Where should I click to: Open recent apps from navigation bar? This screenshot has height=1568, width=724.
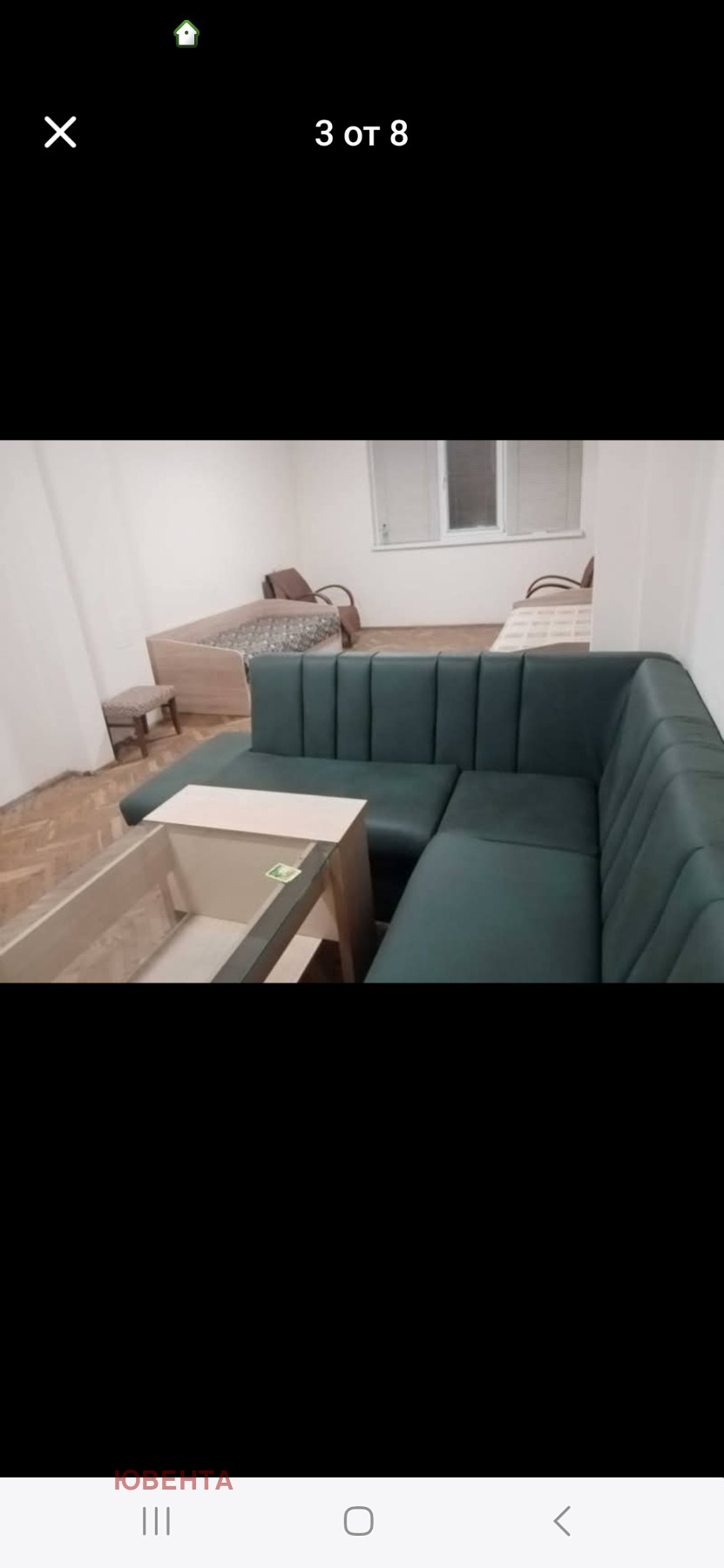(157, 1521)
